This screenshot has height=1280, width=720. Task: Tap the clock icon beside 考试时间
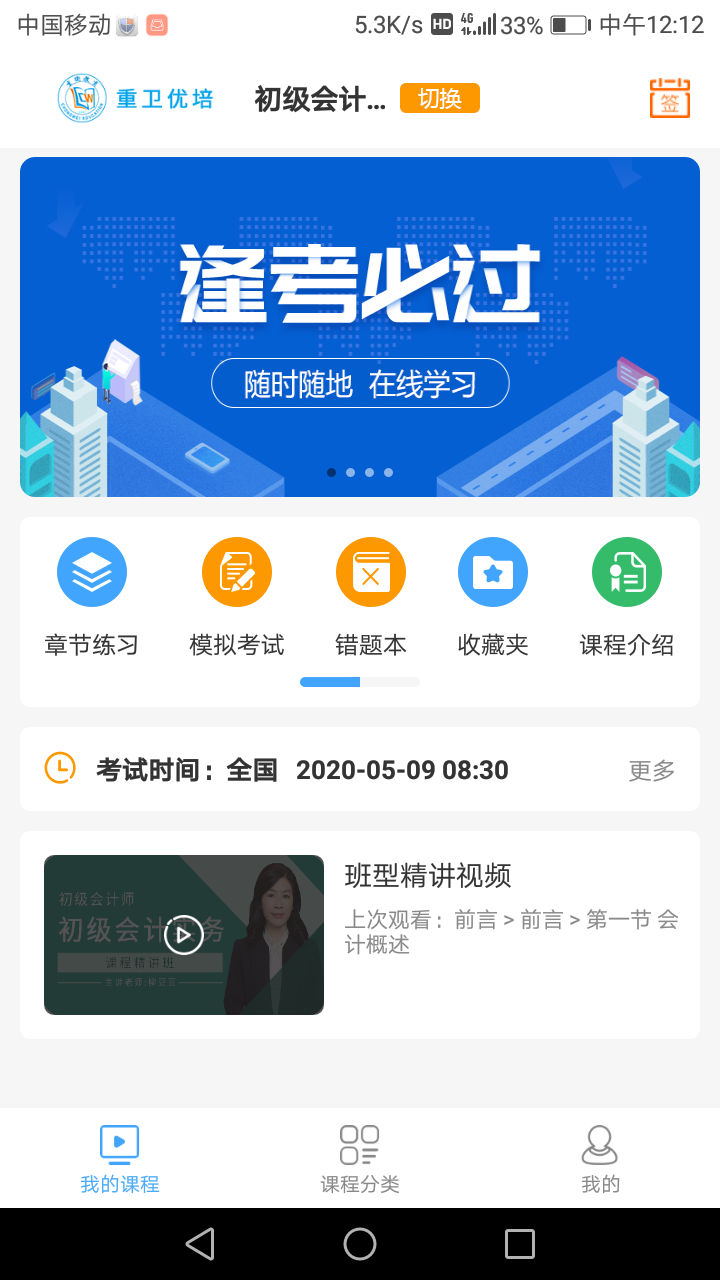pos(59,769)
